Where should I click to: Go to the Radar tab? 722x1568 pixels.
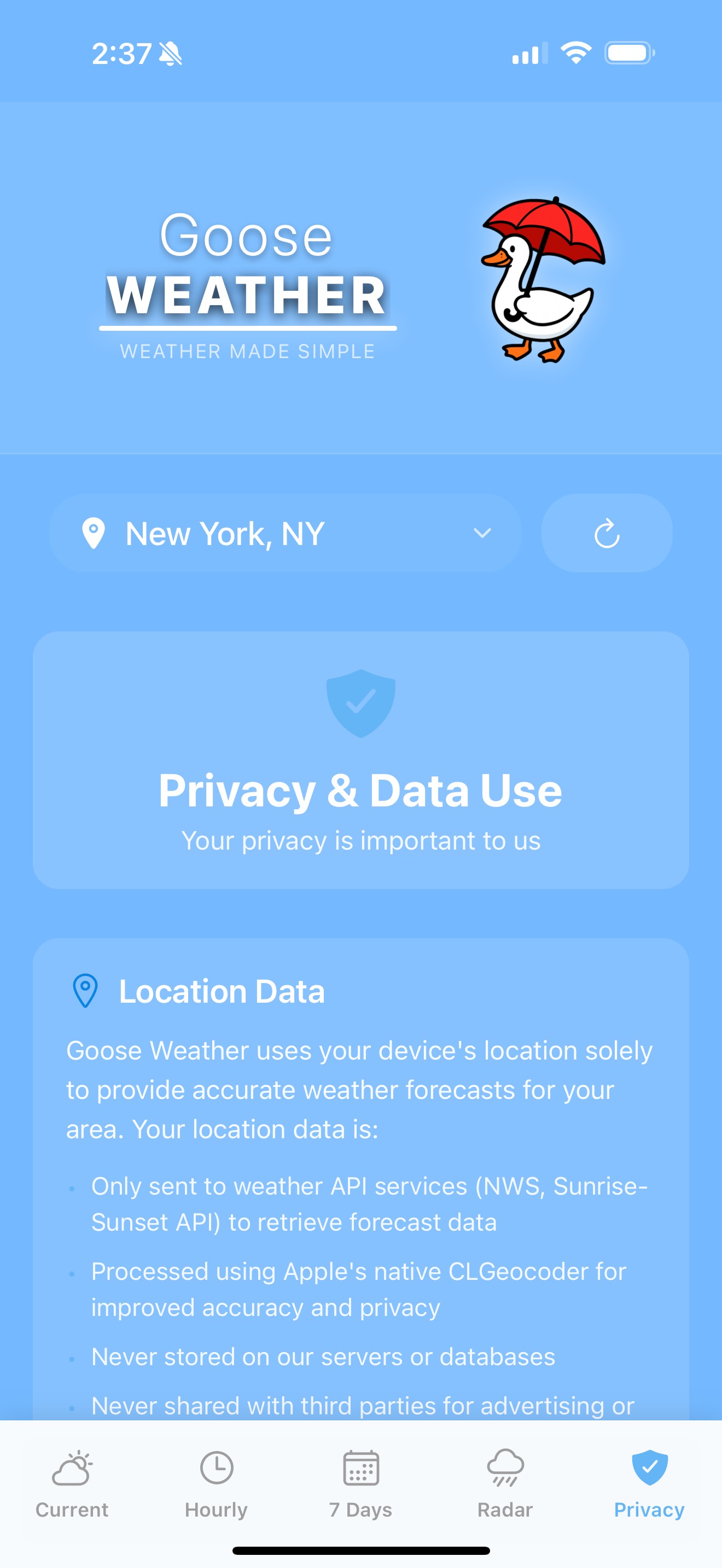pyautogui.click(x=505, y=1484)
